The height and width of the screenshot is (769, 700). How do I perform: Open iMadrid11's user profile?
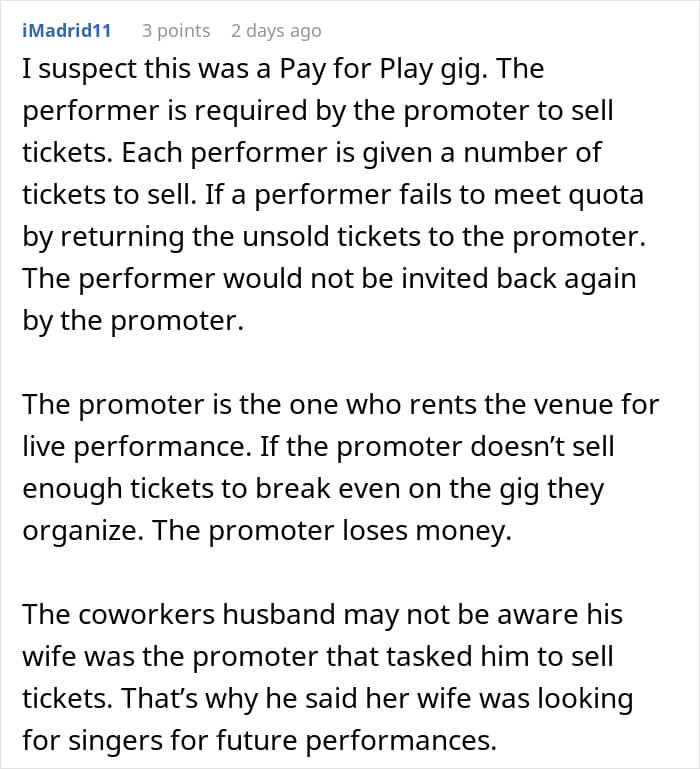[67, 30]
